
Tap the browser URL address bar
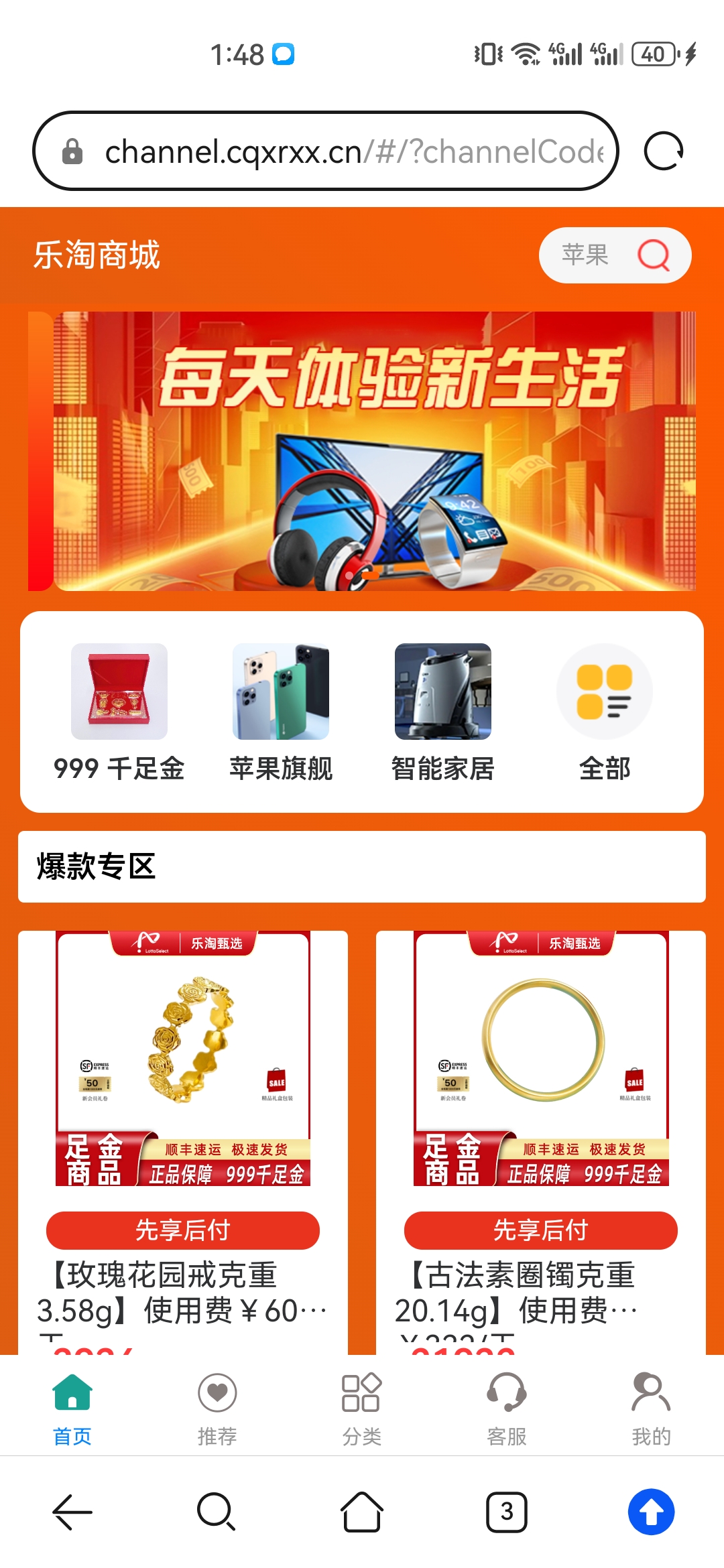pos(325,151)
